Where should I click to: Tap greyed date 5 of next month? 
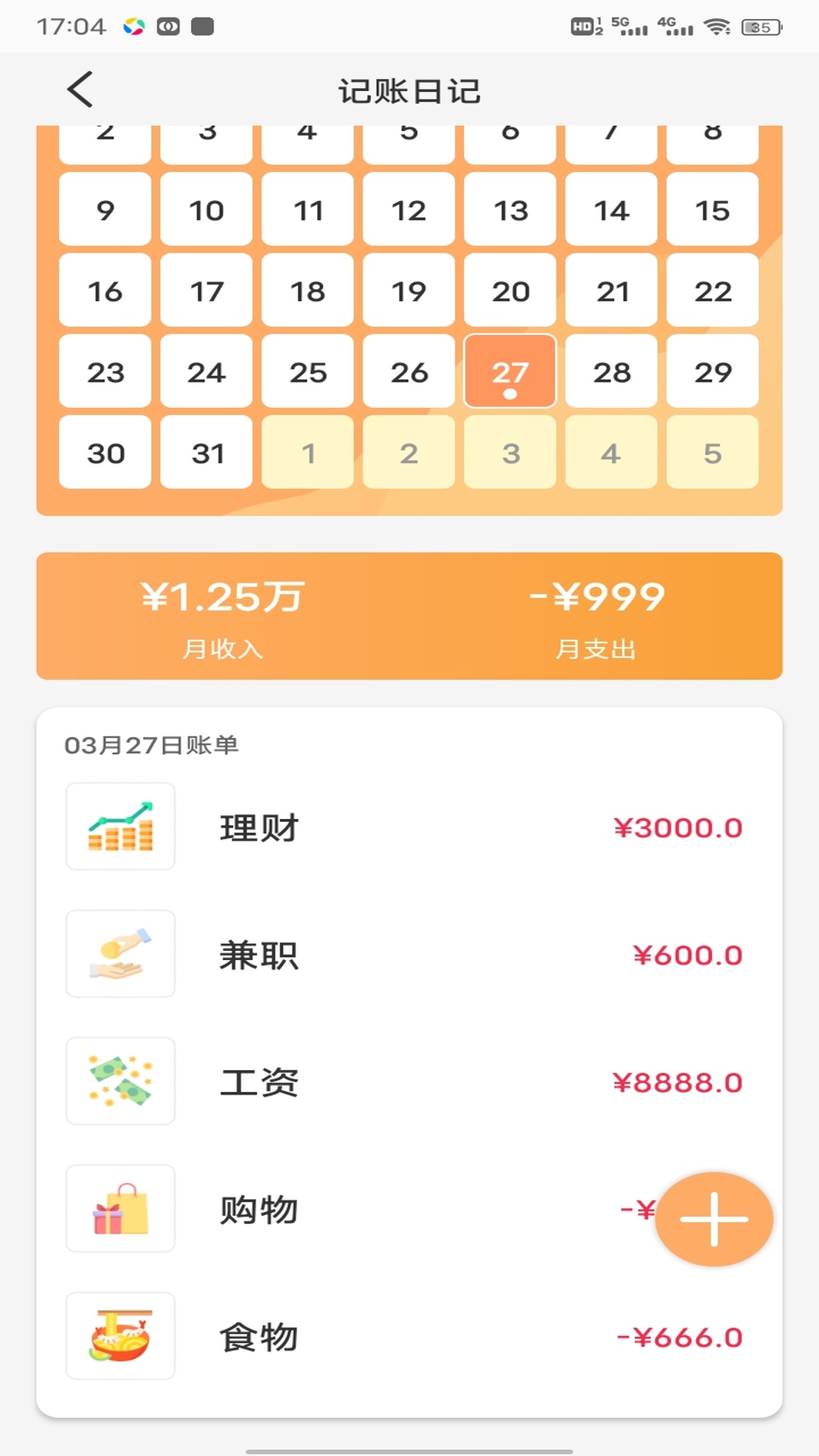[x=712, y=453]
